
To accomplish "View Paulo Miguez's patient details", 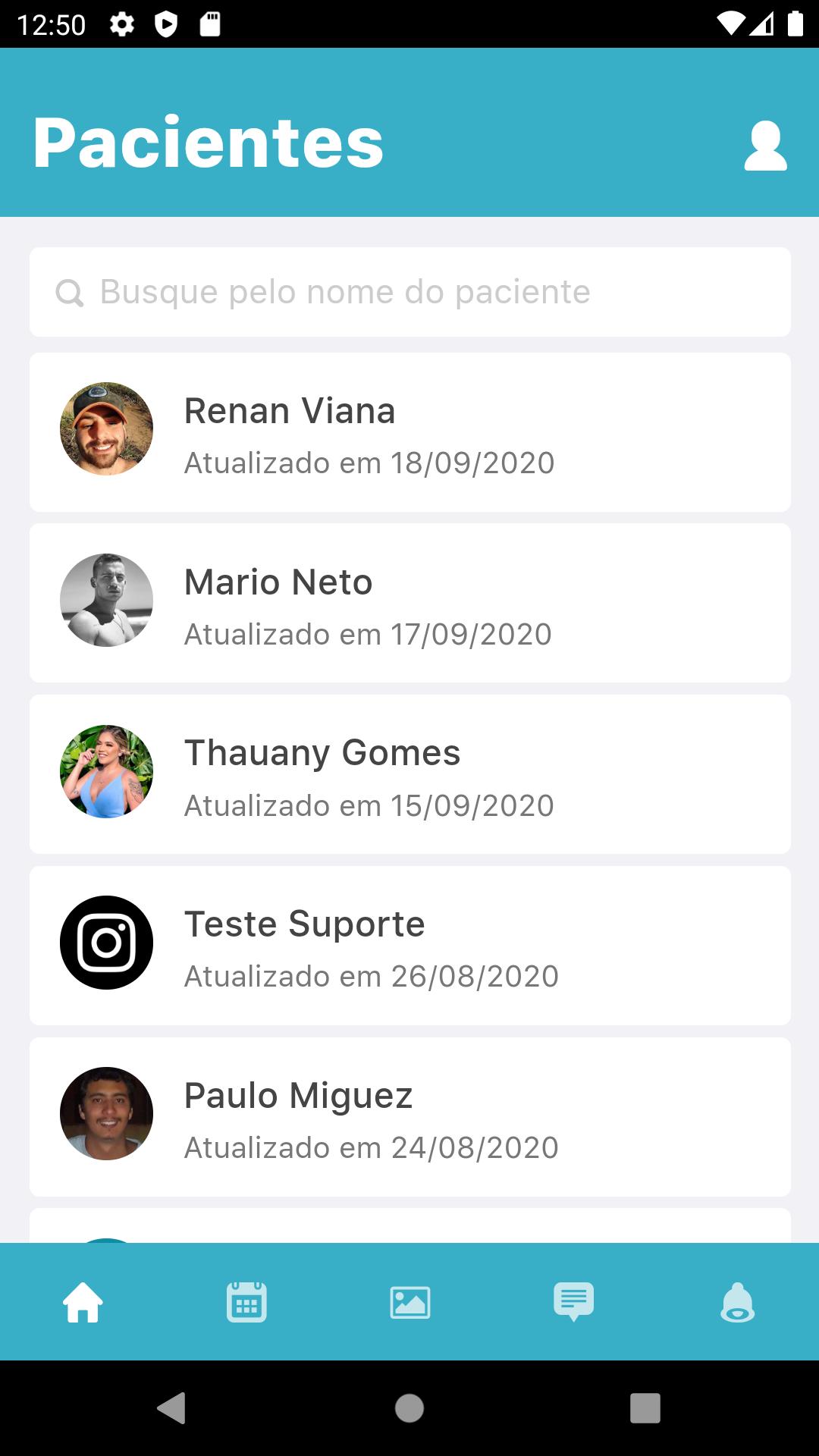I will 409,1117.
